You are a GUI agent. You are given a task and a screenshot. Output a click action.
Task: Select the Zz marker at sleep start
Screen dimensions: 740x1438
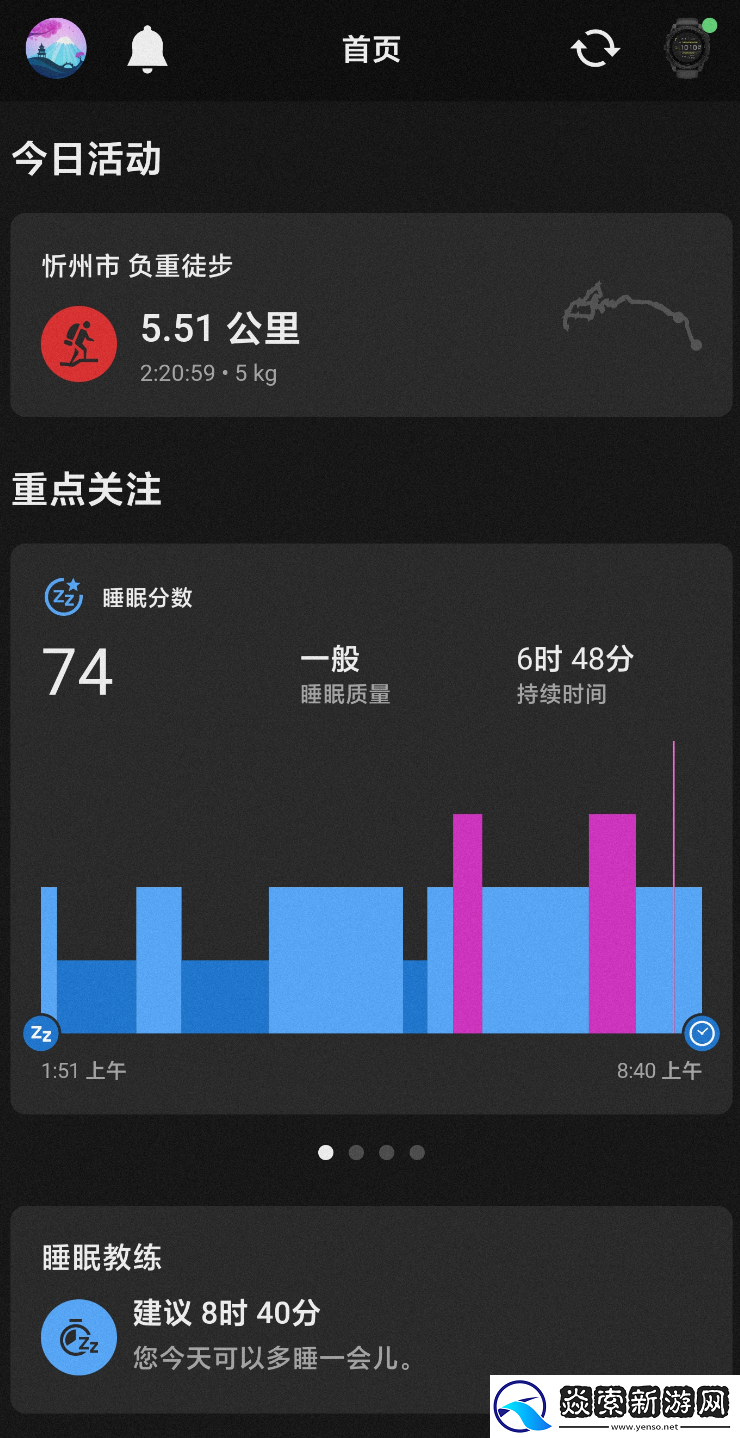click(x=40, y=1034)
